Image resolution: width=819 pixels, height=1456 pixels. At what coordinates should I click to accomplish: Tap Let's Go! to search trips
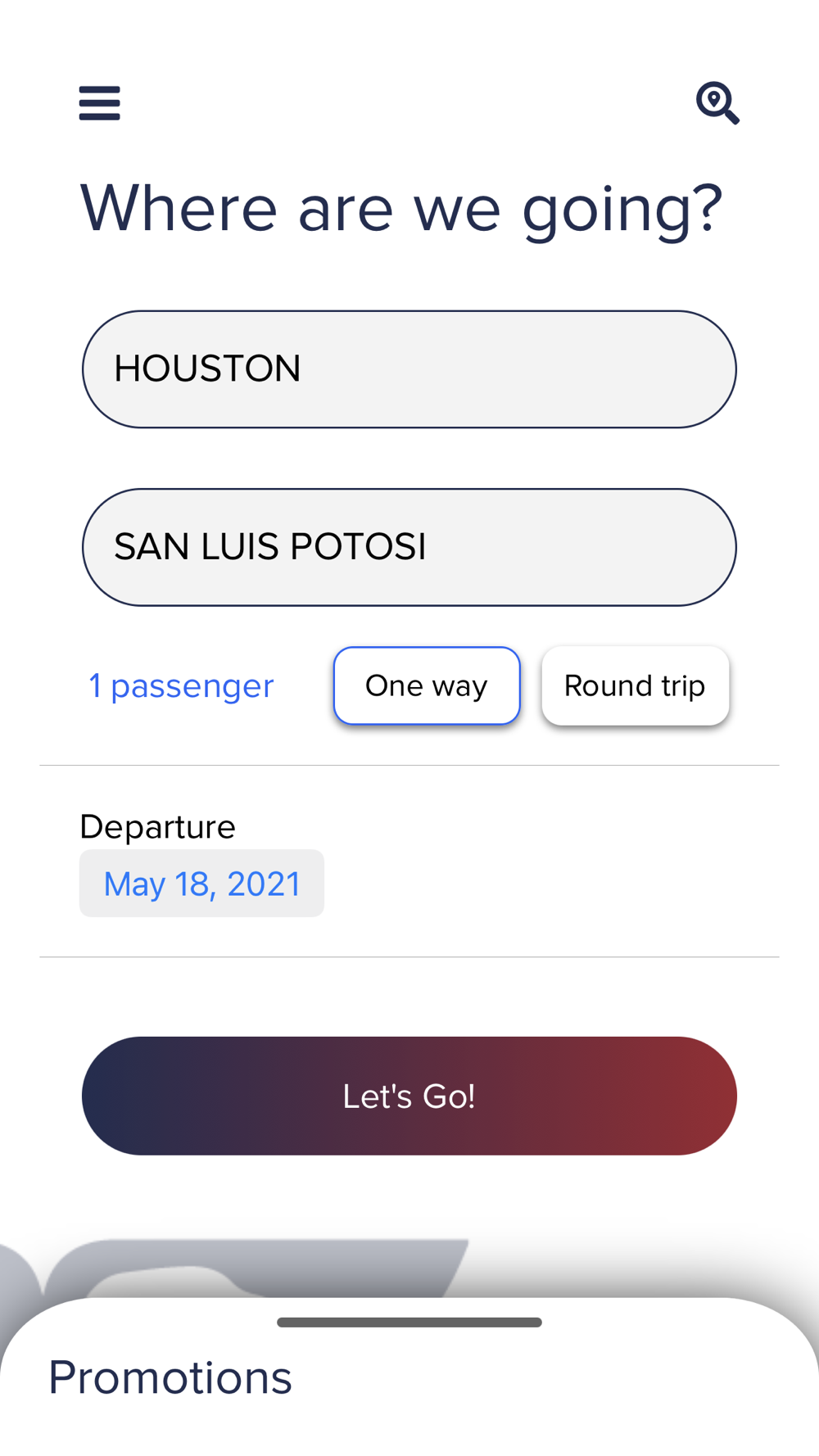[409, 1096]
